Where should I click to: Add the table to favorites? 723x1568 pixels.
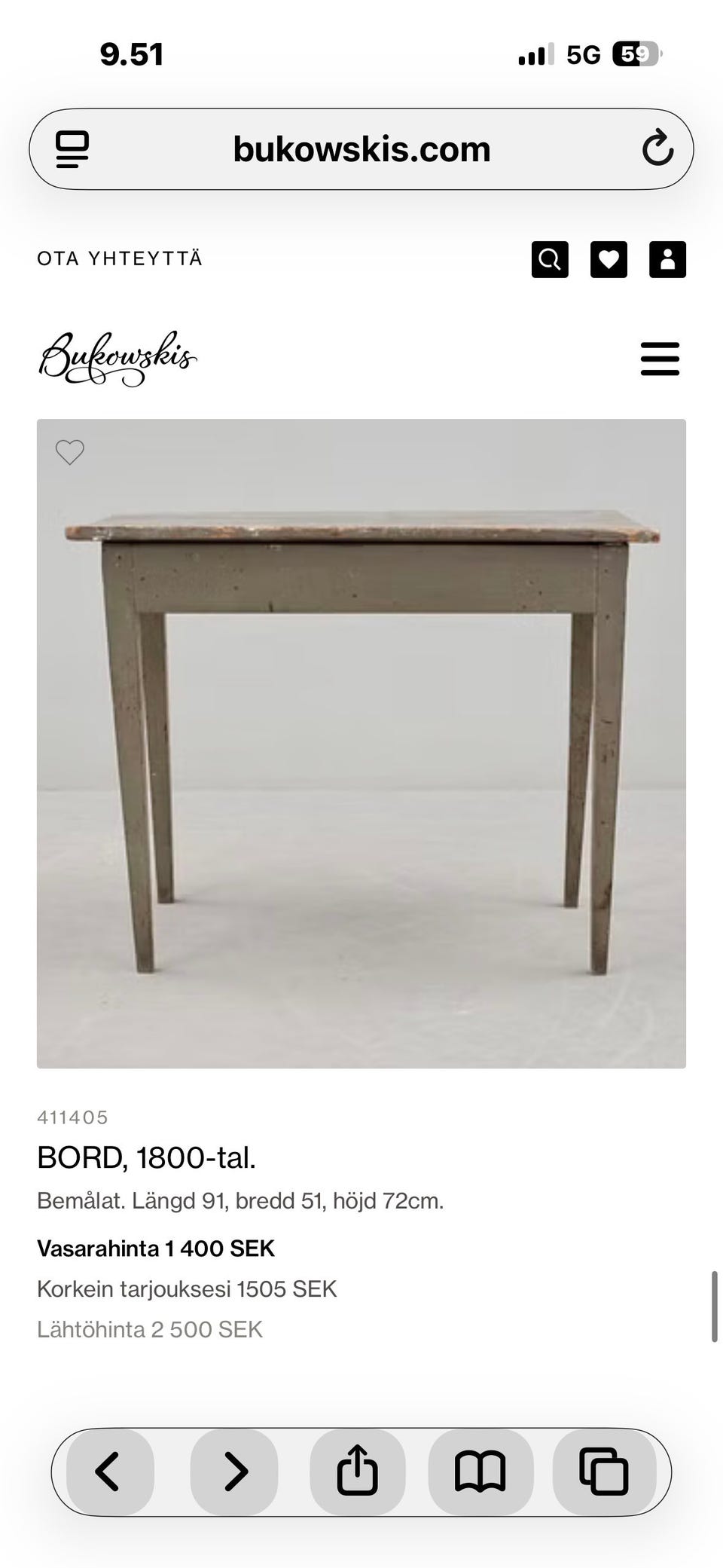coord(70,452)
